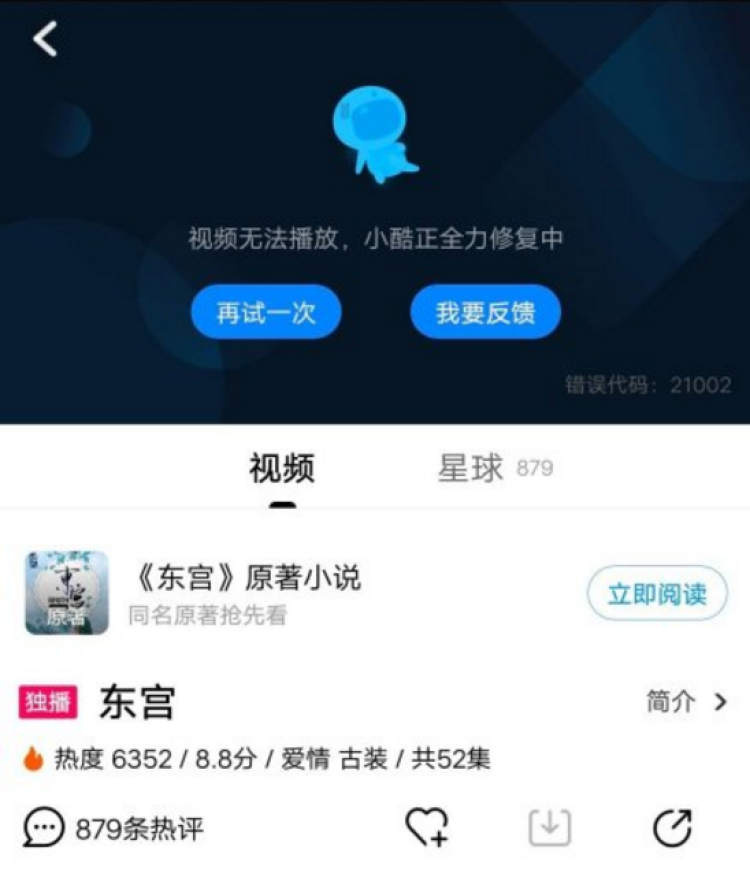This screenshot has width=750, height=881.
Task: Switch to the 视频 tab
Action: coord(282,468)
